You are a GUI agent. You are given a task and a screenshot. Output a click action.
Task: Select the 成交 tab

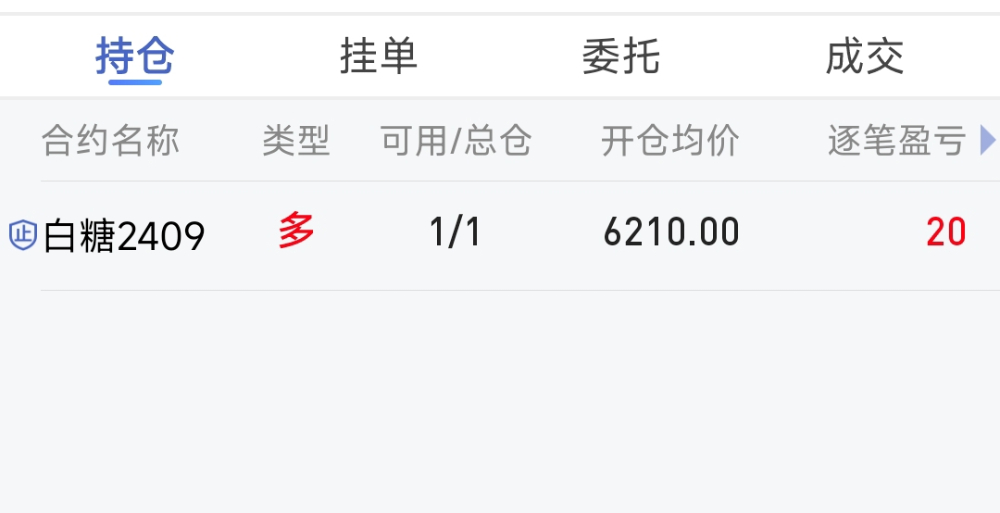pyautogui.click(x=864, y=57)
